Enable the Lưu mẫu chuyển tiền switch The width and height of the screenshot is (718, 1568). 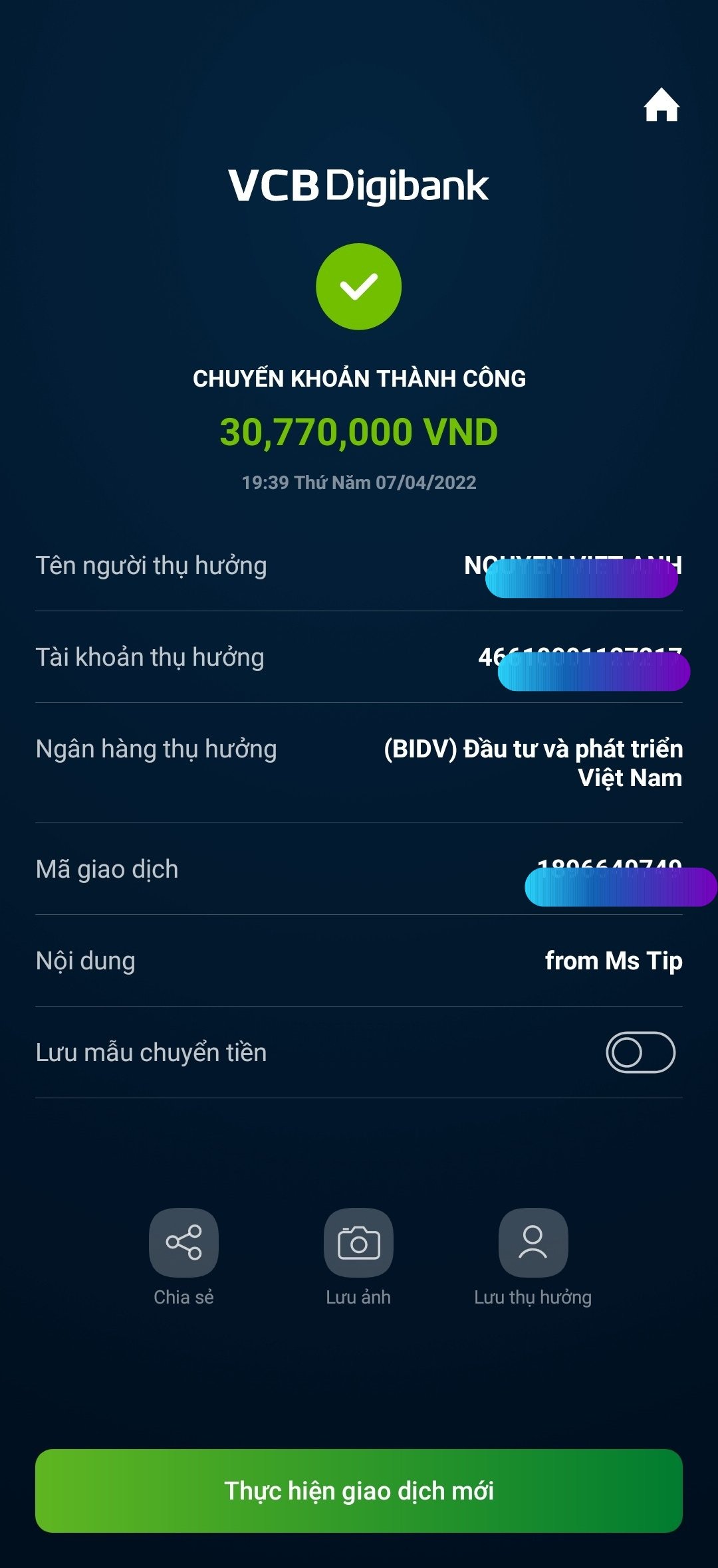click(640, 1052)
